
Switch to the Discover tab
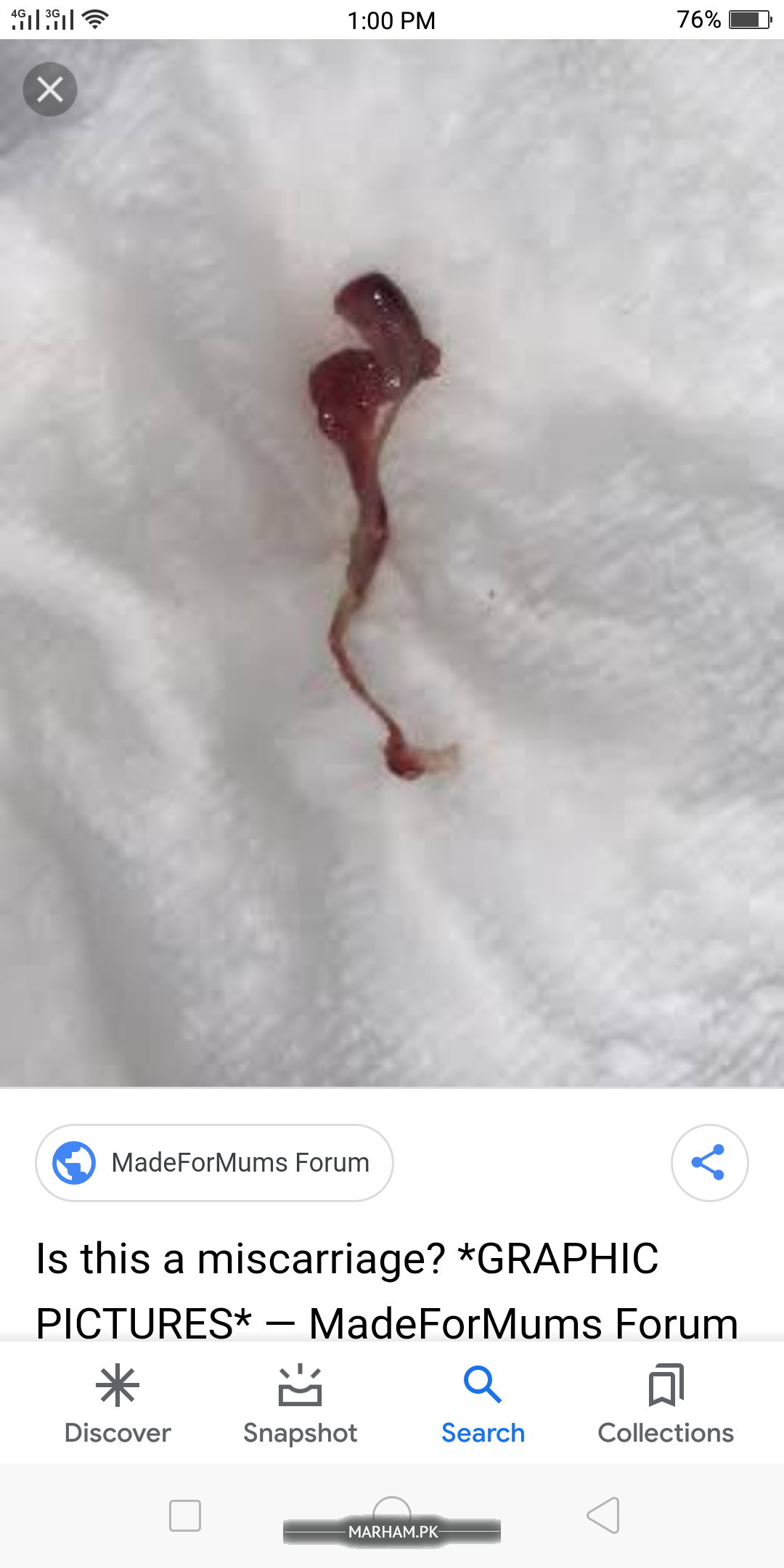[118, 1405]
